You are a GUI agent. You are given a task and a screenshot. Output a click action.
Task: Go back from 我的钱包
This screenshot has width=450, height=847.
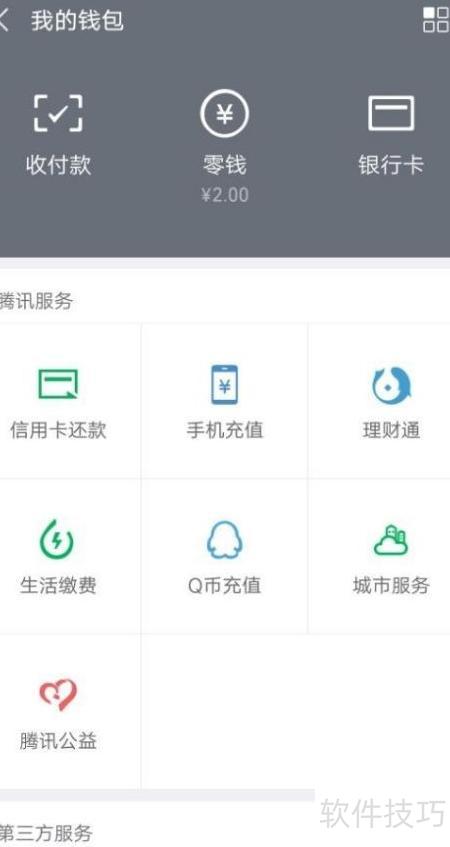coord(3,21)
